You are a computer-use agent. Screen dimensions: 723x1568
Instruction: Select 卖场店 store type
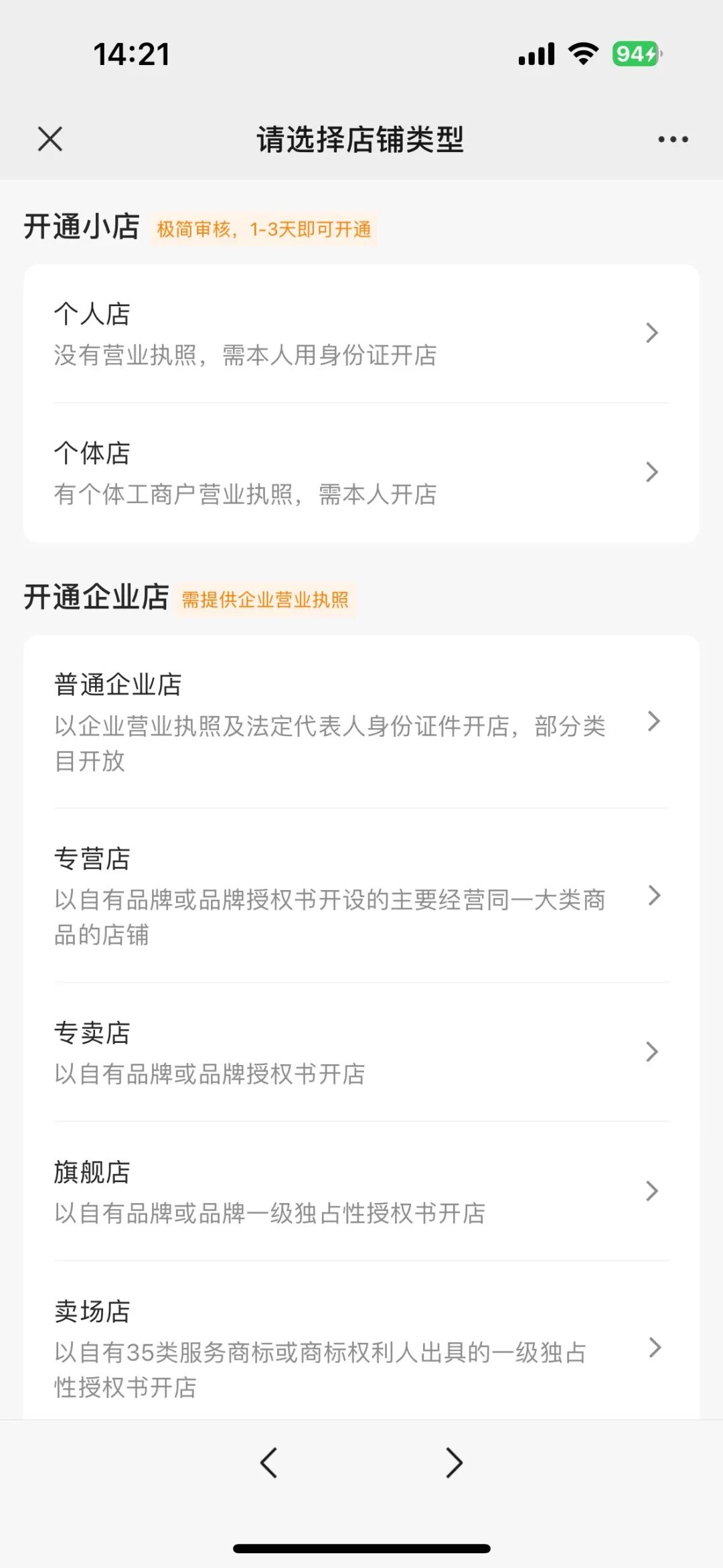361,1348
